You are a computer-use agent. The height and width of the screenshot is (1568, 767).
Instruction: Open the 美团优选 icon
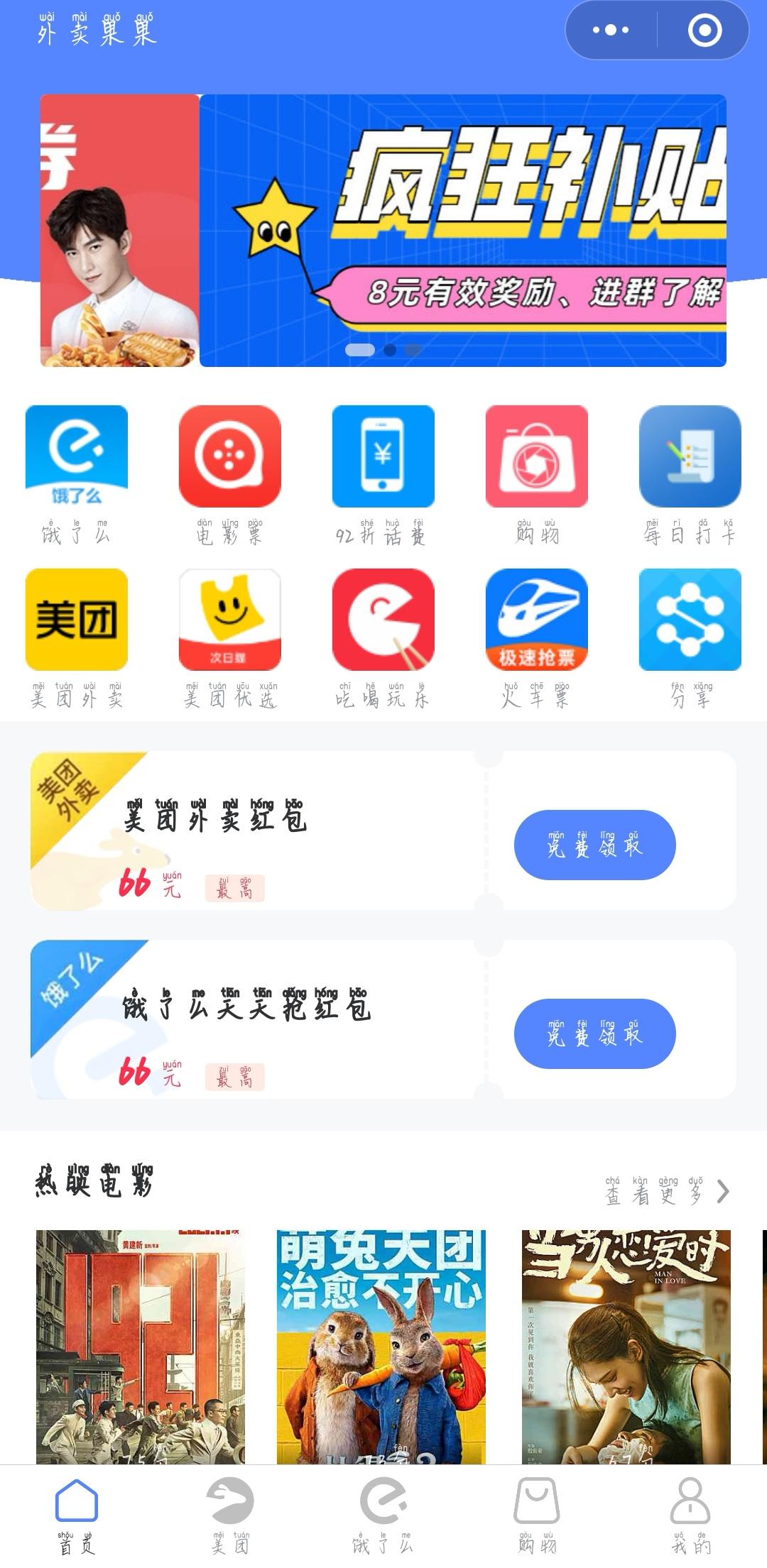click(229, 621)
